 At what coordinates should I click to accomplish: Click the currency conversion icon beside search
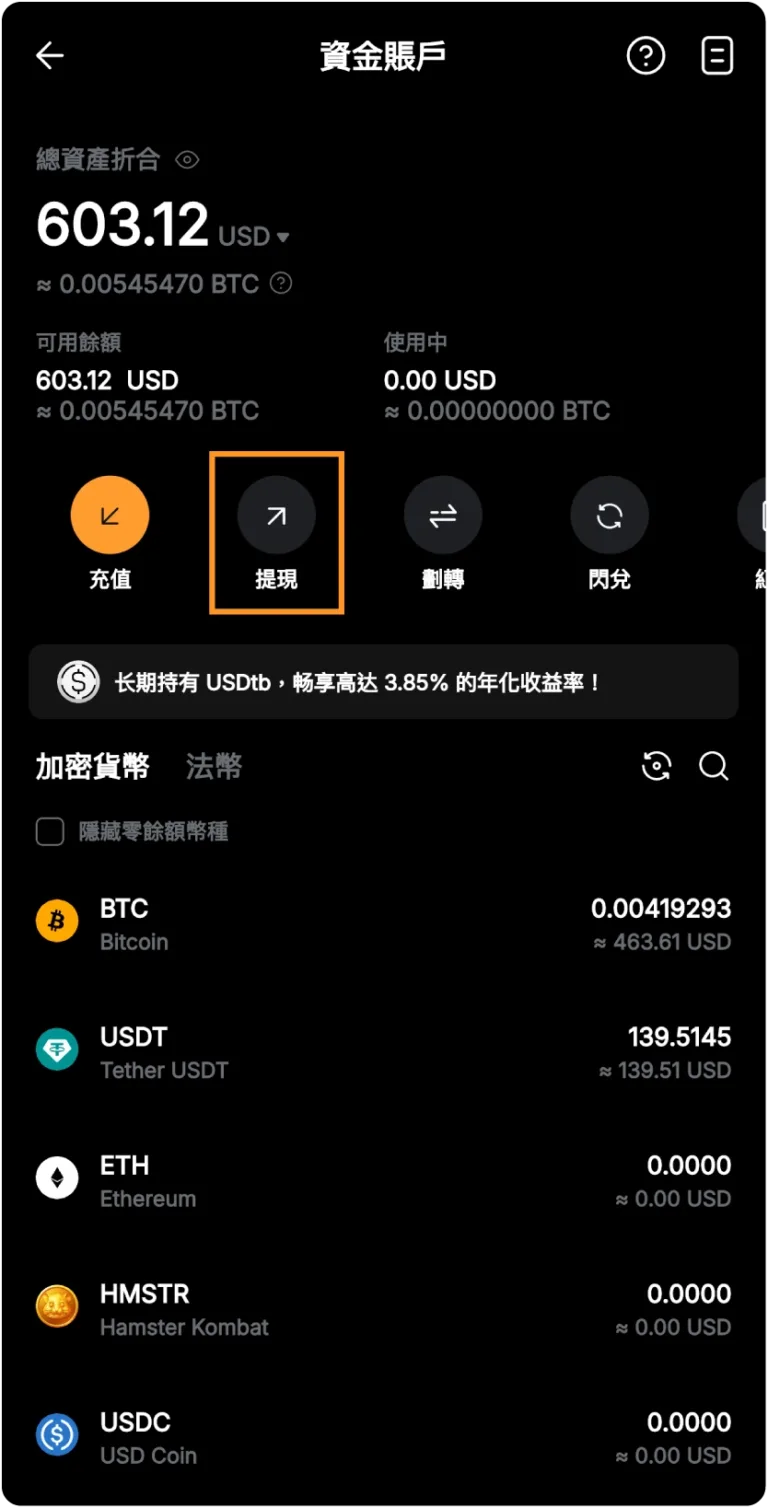(x=656, y=766)
